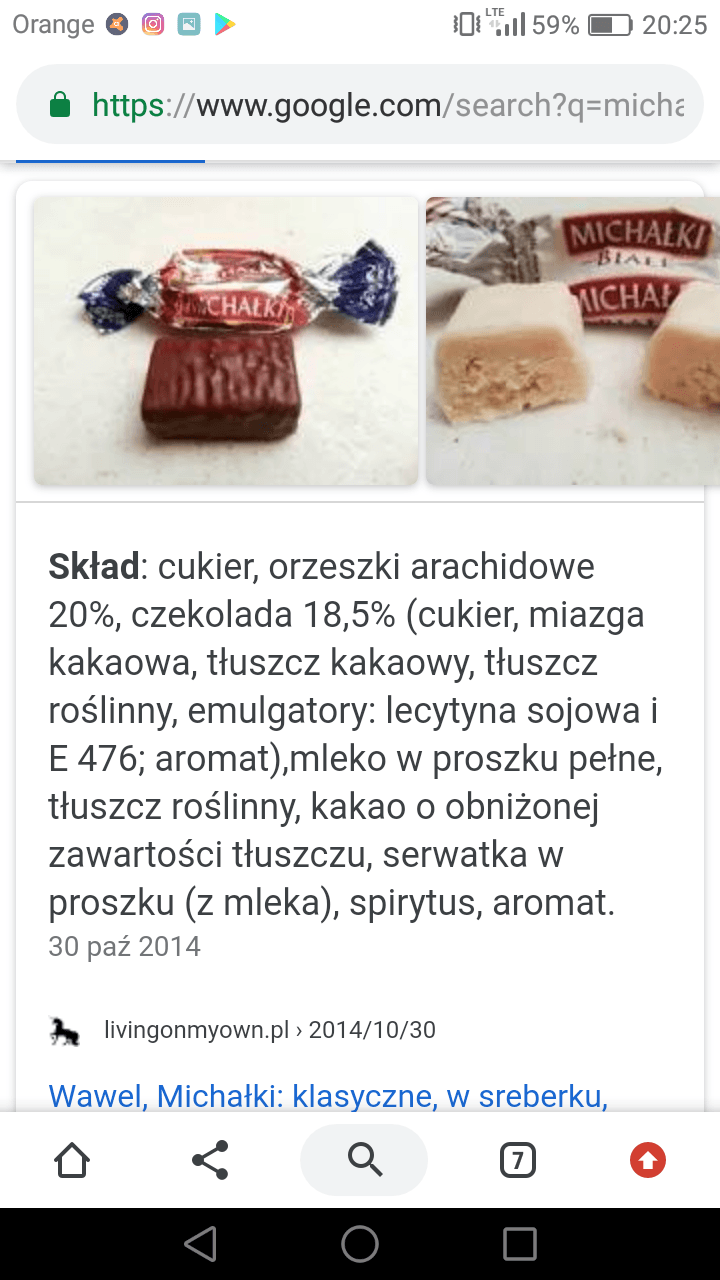
Task: Tap the red upward arrow update button
Action: [648, 1160]
